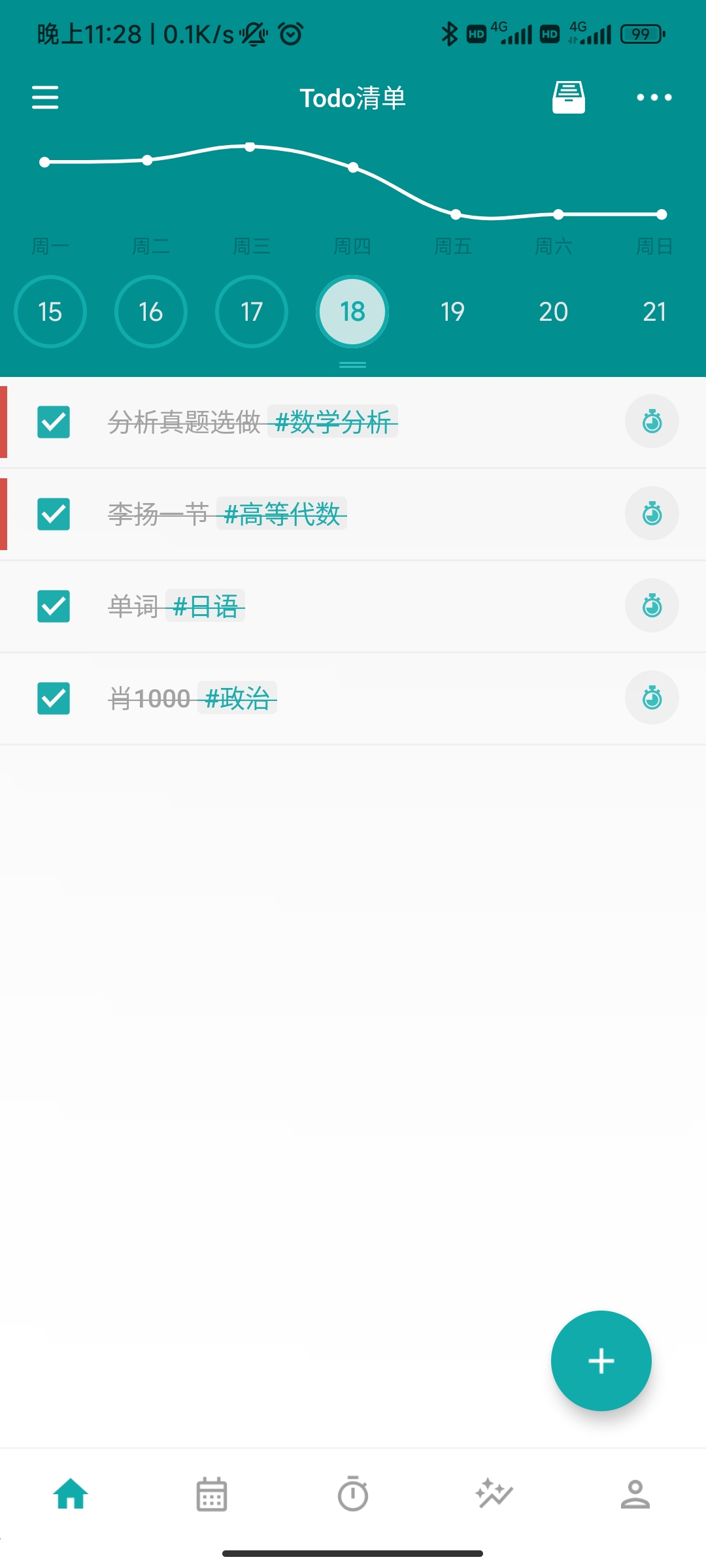Select date 17 in the week strip
706x1568 pixels.
click(252, 312)
